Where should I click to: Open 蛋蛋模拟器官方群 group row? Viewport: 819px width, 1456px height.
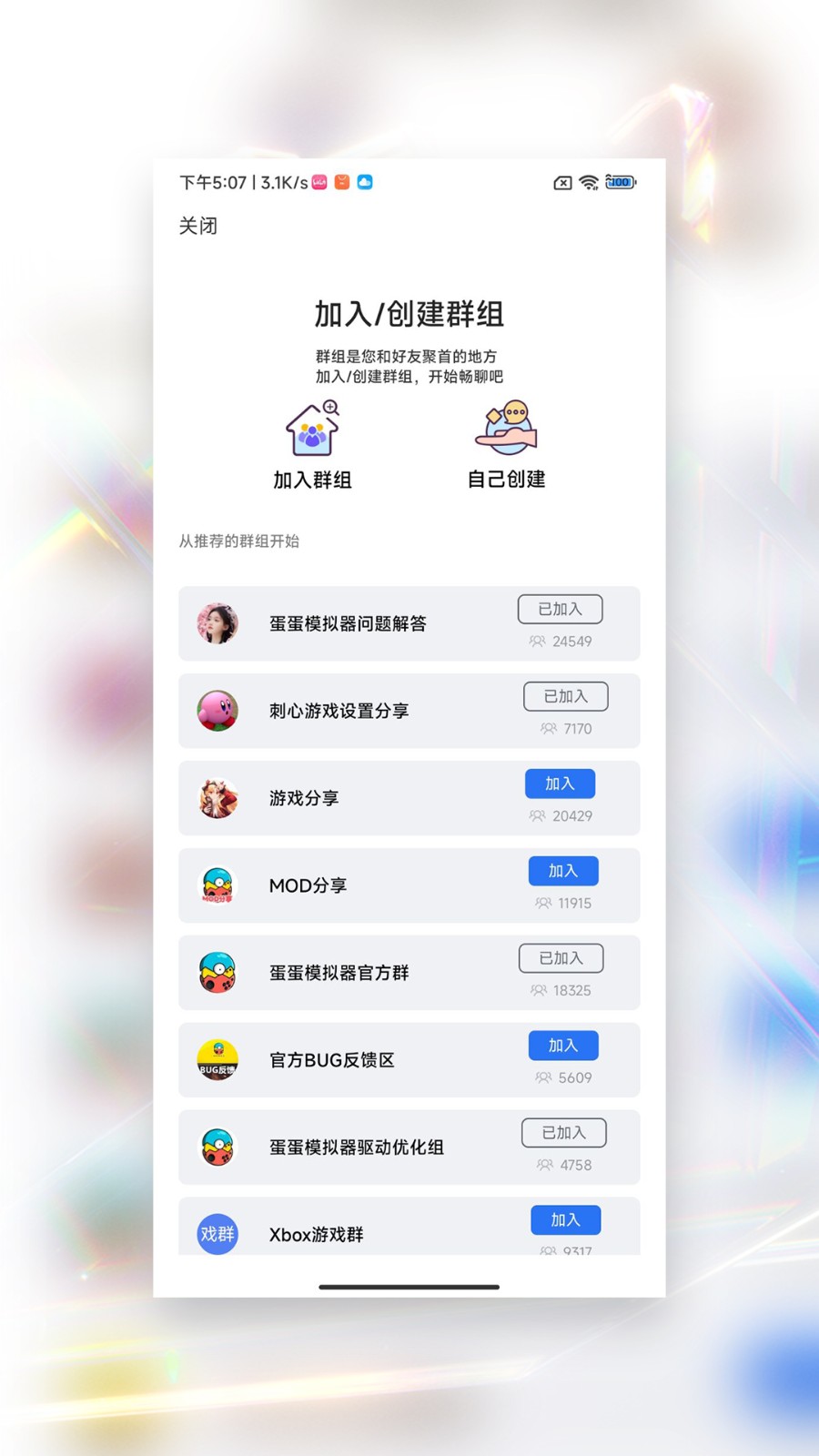339,973
